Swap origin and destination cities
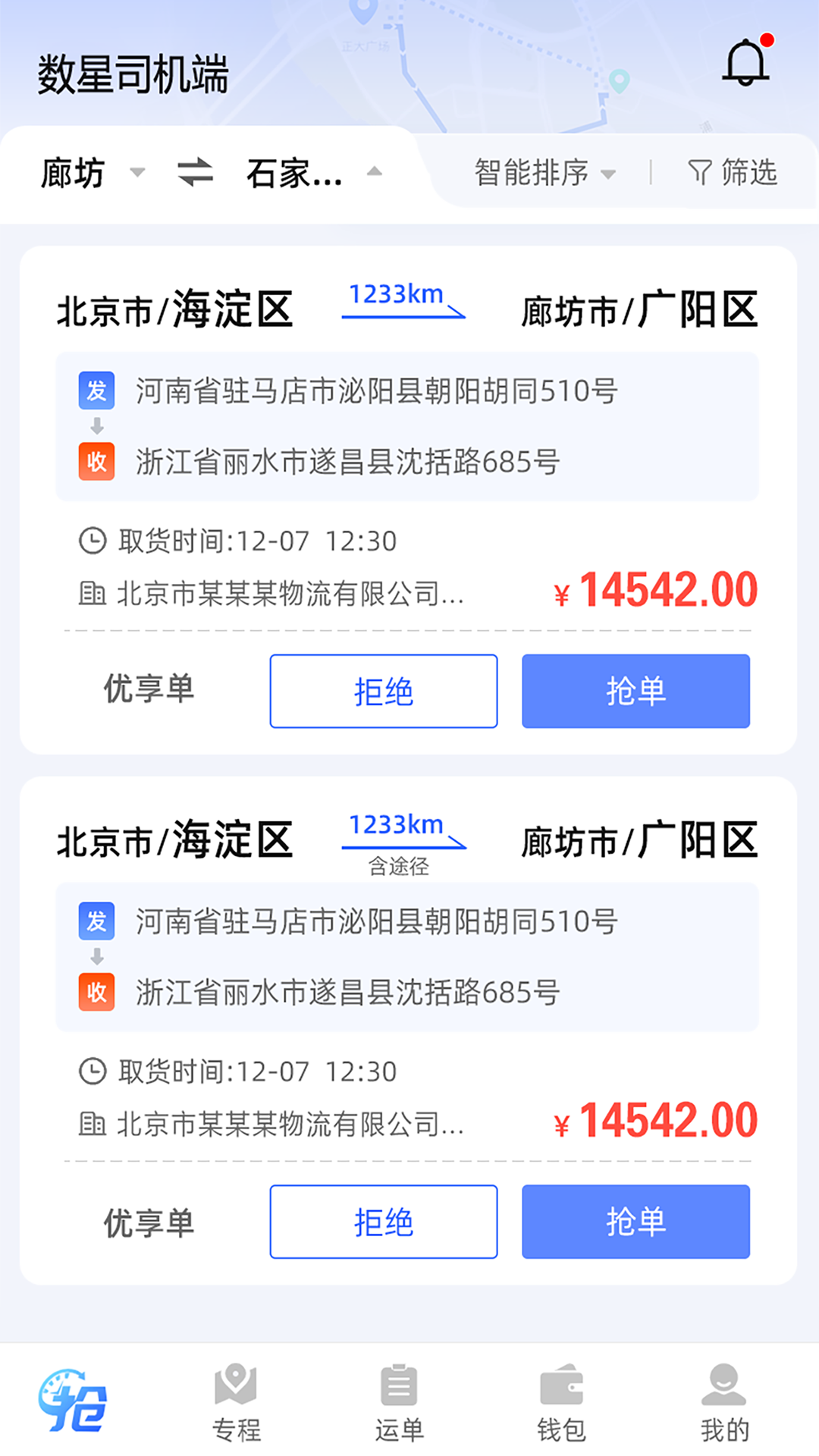819x1456 pixels. 195,173
